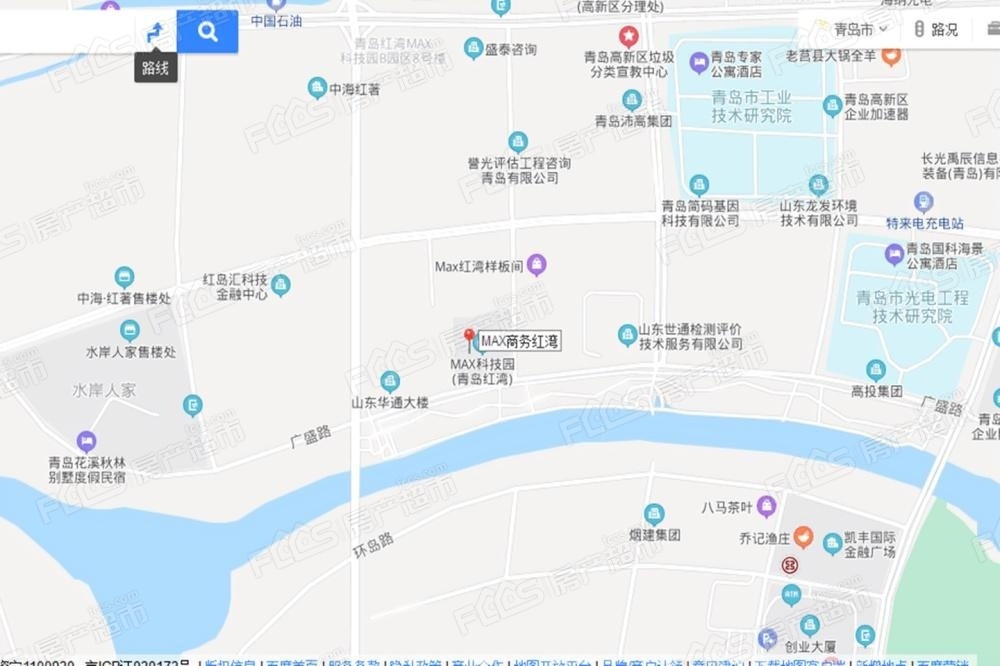Open the 八马茶叶 shop marker

pyautogui.click(x=767, y=506)
